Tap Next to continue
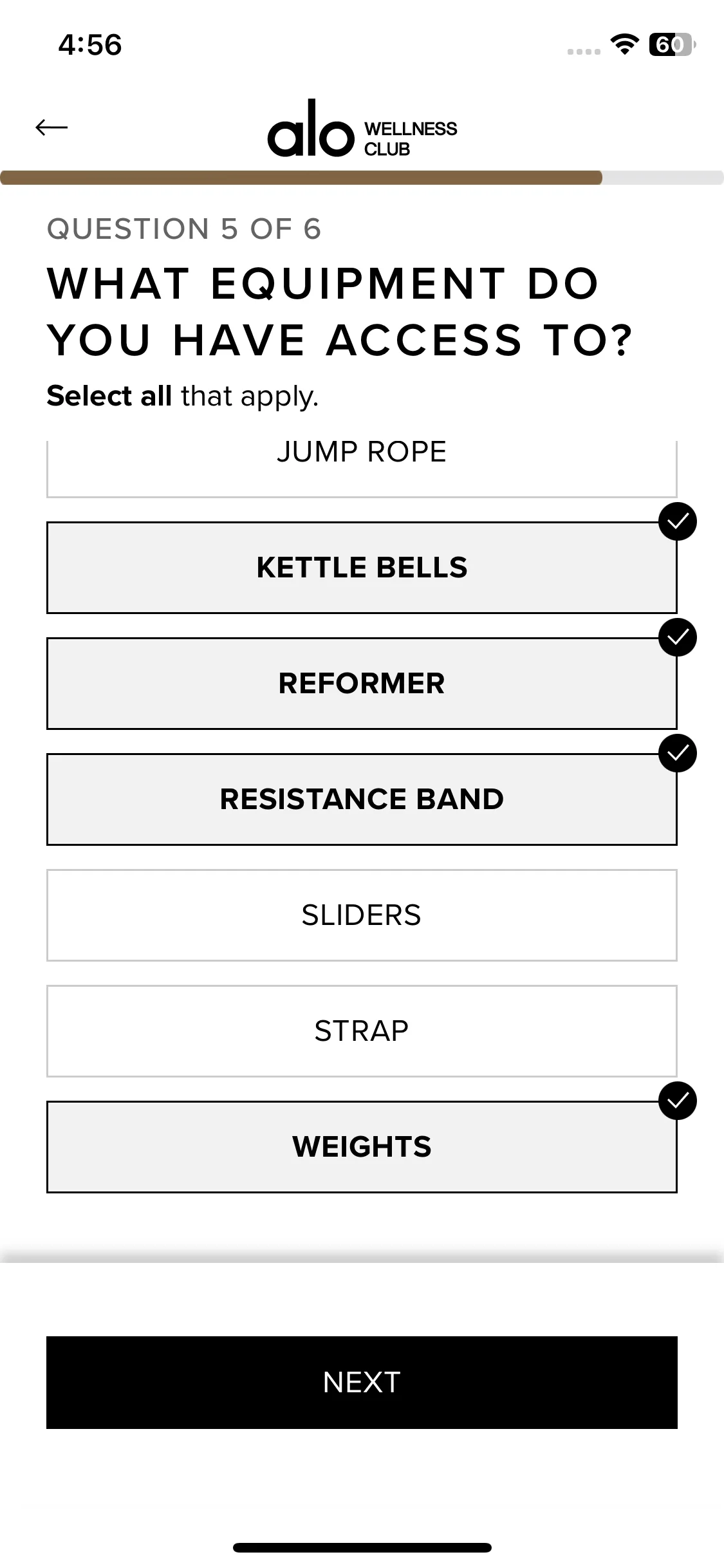This screenshot has width=724, height=1568. (362, 1383)
